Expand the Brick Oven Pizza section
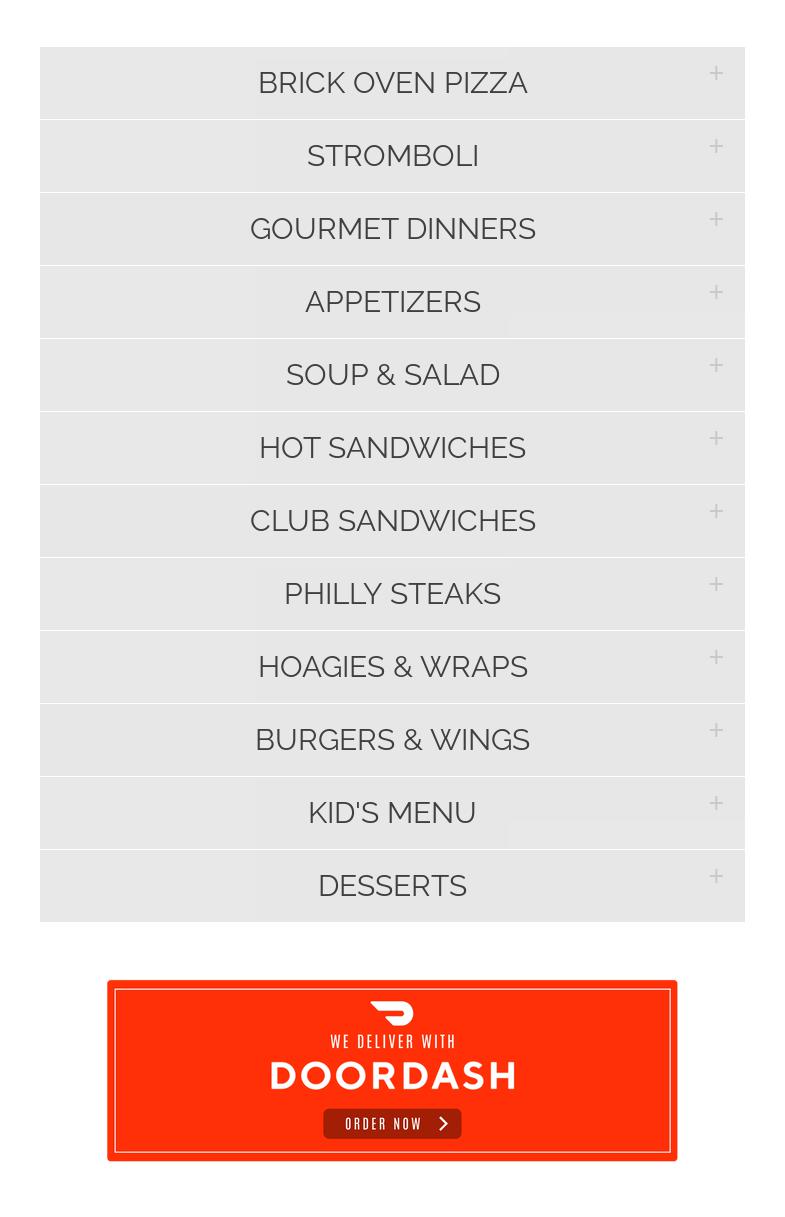The height and width of the screenshot is (1217, 785). 392,83
